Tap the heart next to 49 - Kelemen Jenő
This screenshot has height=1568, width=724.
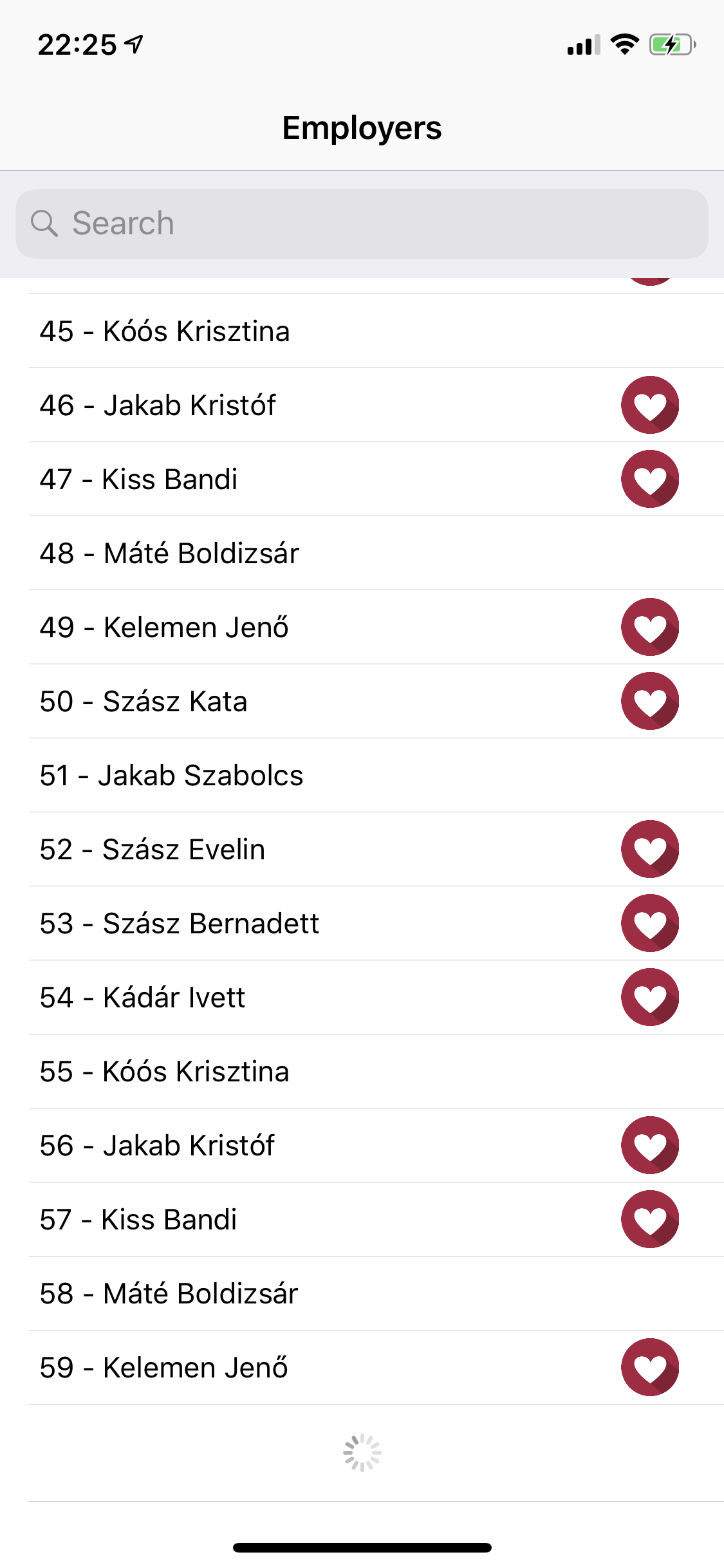(650, 627)
